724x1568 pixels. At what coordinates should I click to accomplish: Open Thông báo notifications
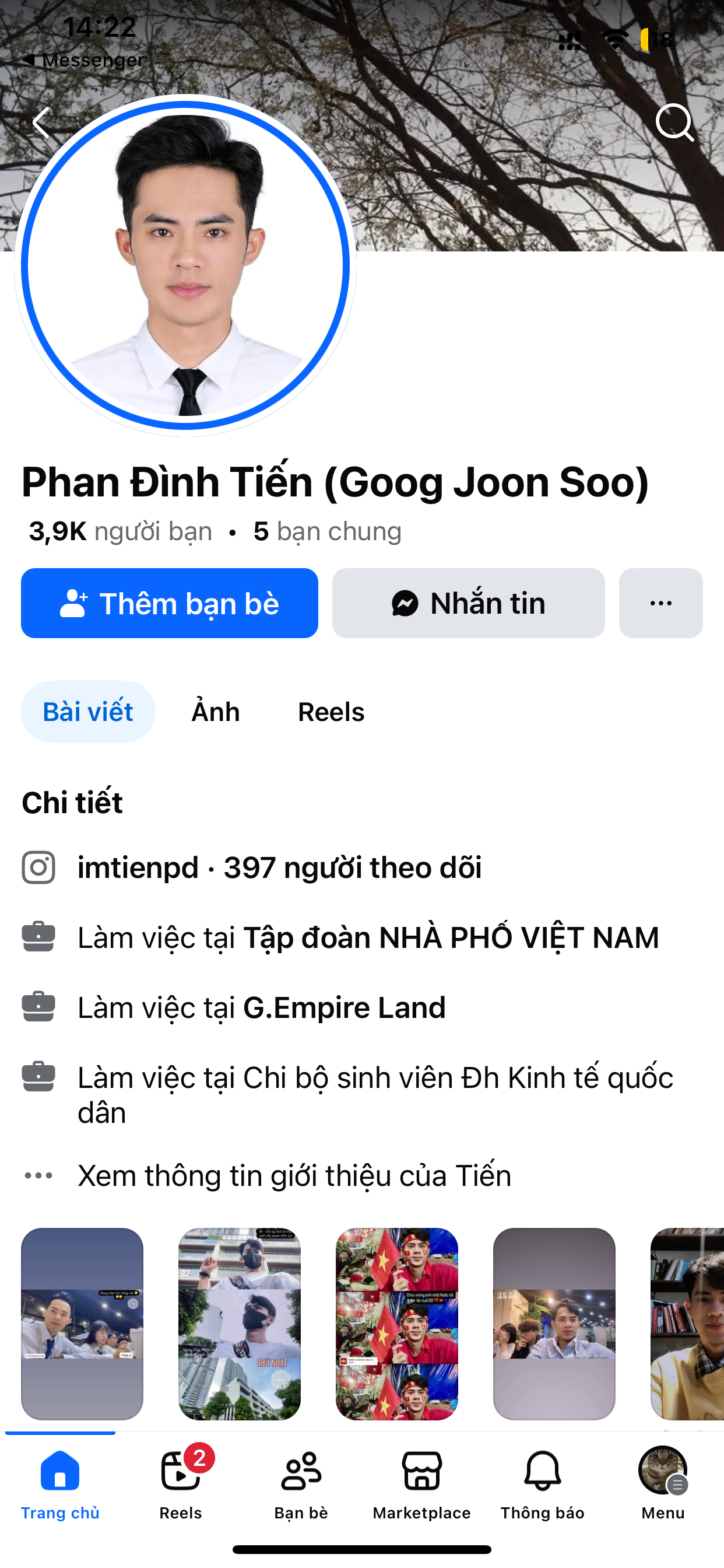[542, 1483]
